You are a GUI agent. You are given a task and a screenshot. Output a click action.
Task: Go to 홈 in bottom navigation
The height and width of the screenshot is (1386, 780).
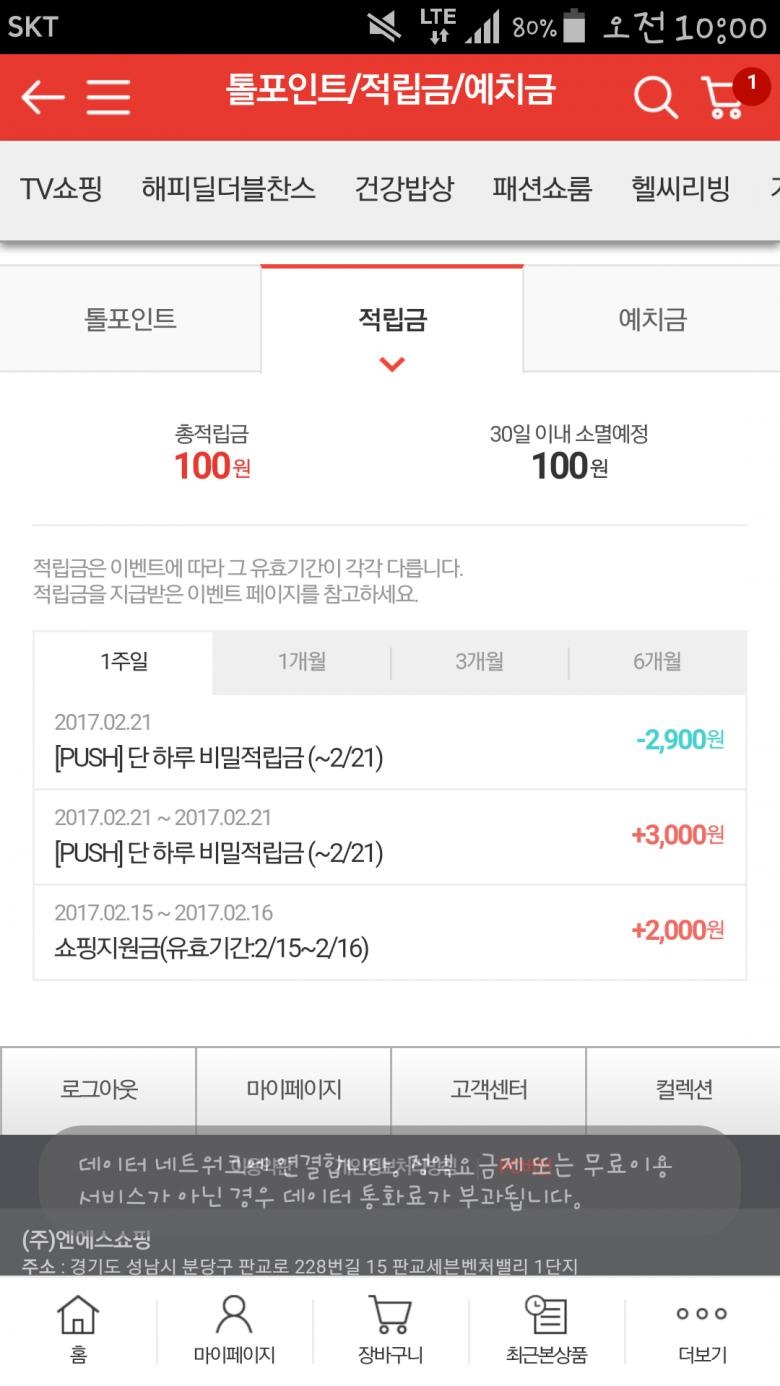click(x=78, y=1330)
